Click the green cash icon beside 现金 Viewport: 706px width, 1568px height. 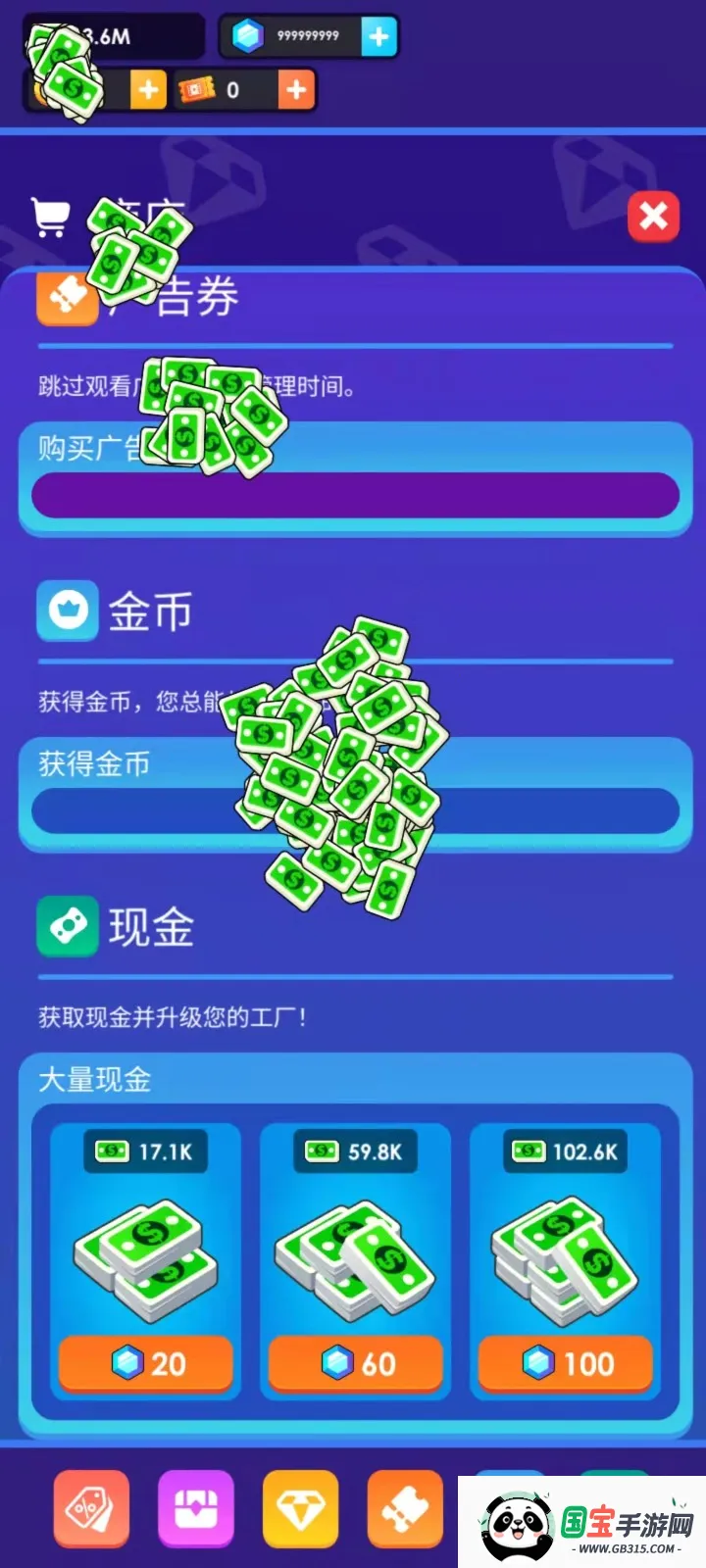point(67,925)
